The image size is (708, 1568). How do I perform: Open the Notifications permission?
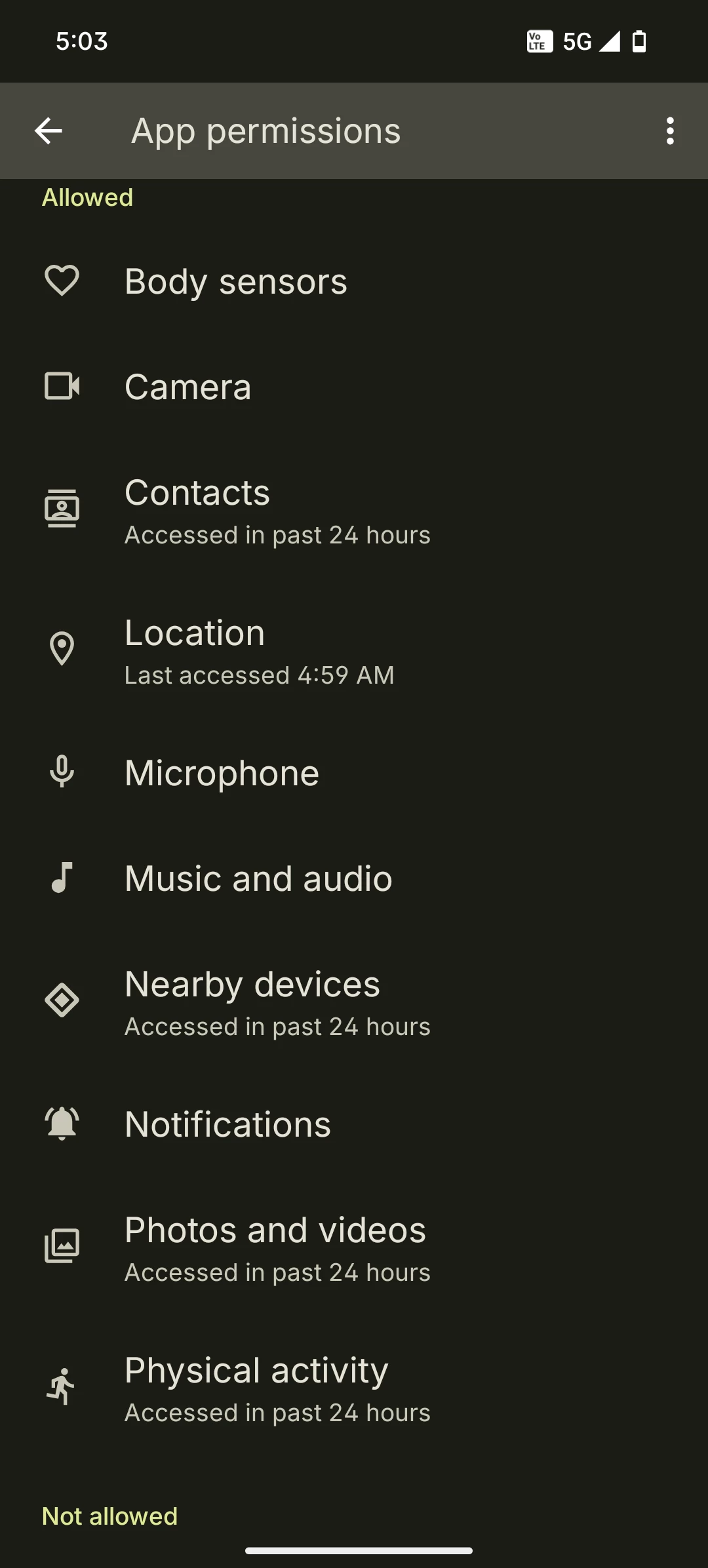pos(354,1124)
